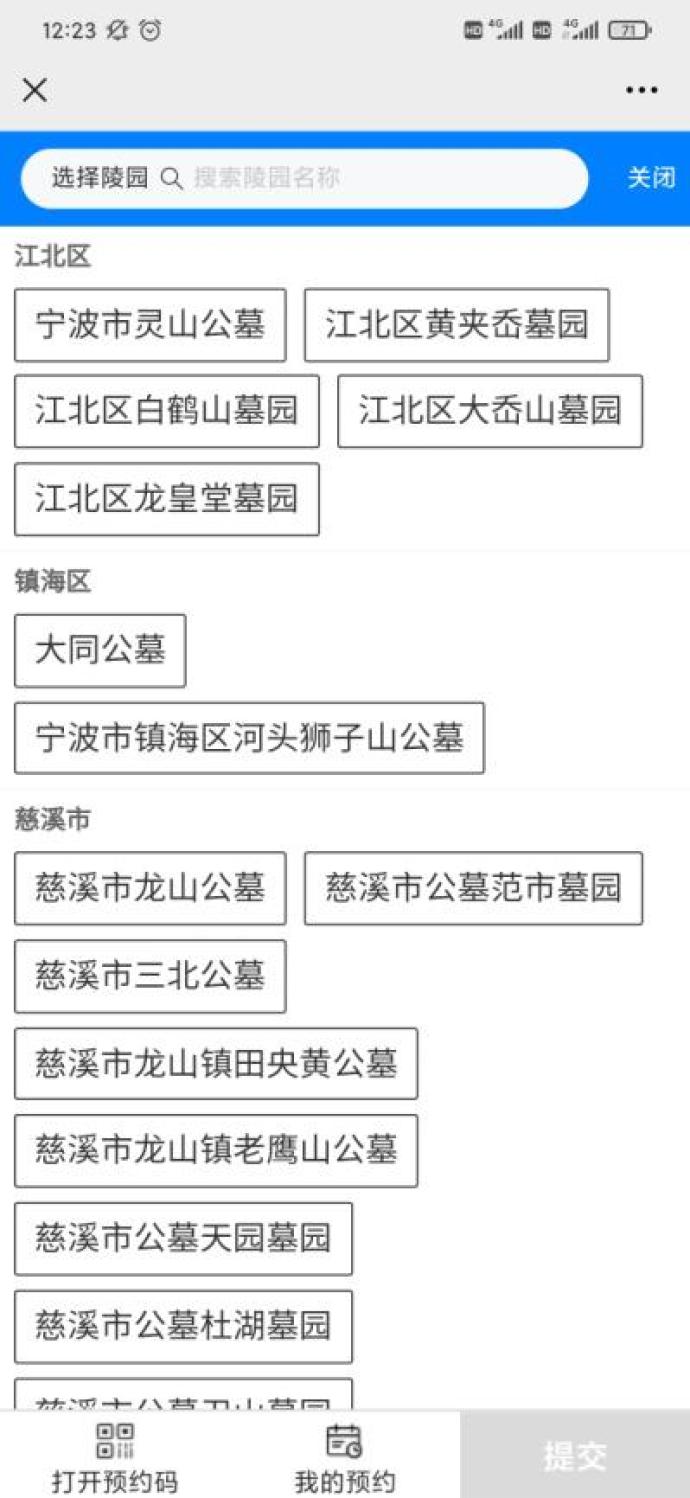This screenshot has width=690, height=1498.
Task: Dismiss the selector via 关闭
Action: click(x=650, y=178)
